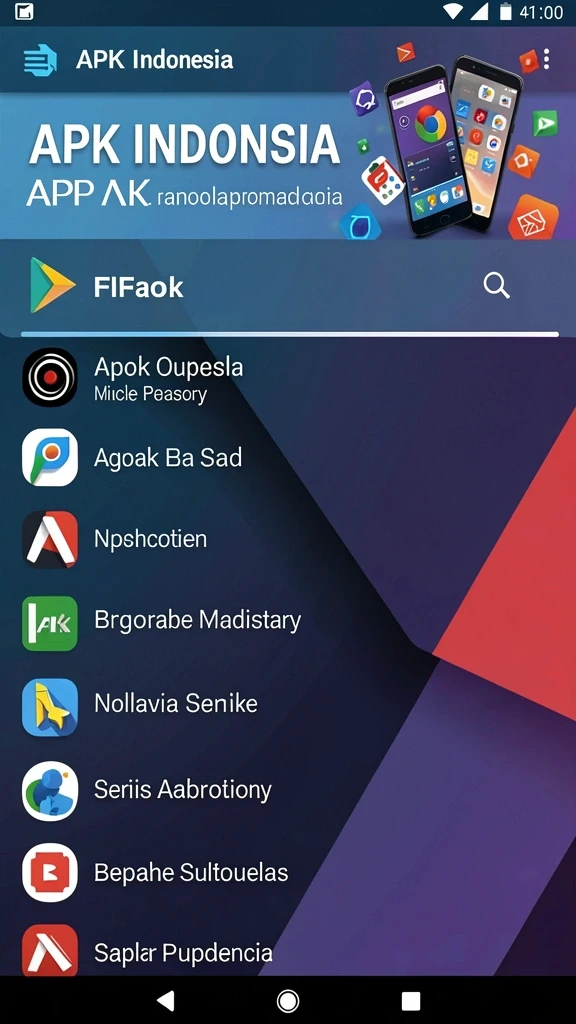This screenshot has width=576, height=1024.
Task: View the Seriis Aabrotiony entry
Action: [288, 790]
